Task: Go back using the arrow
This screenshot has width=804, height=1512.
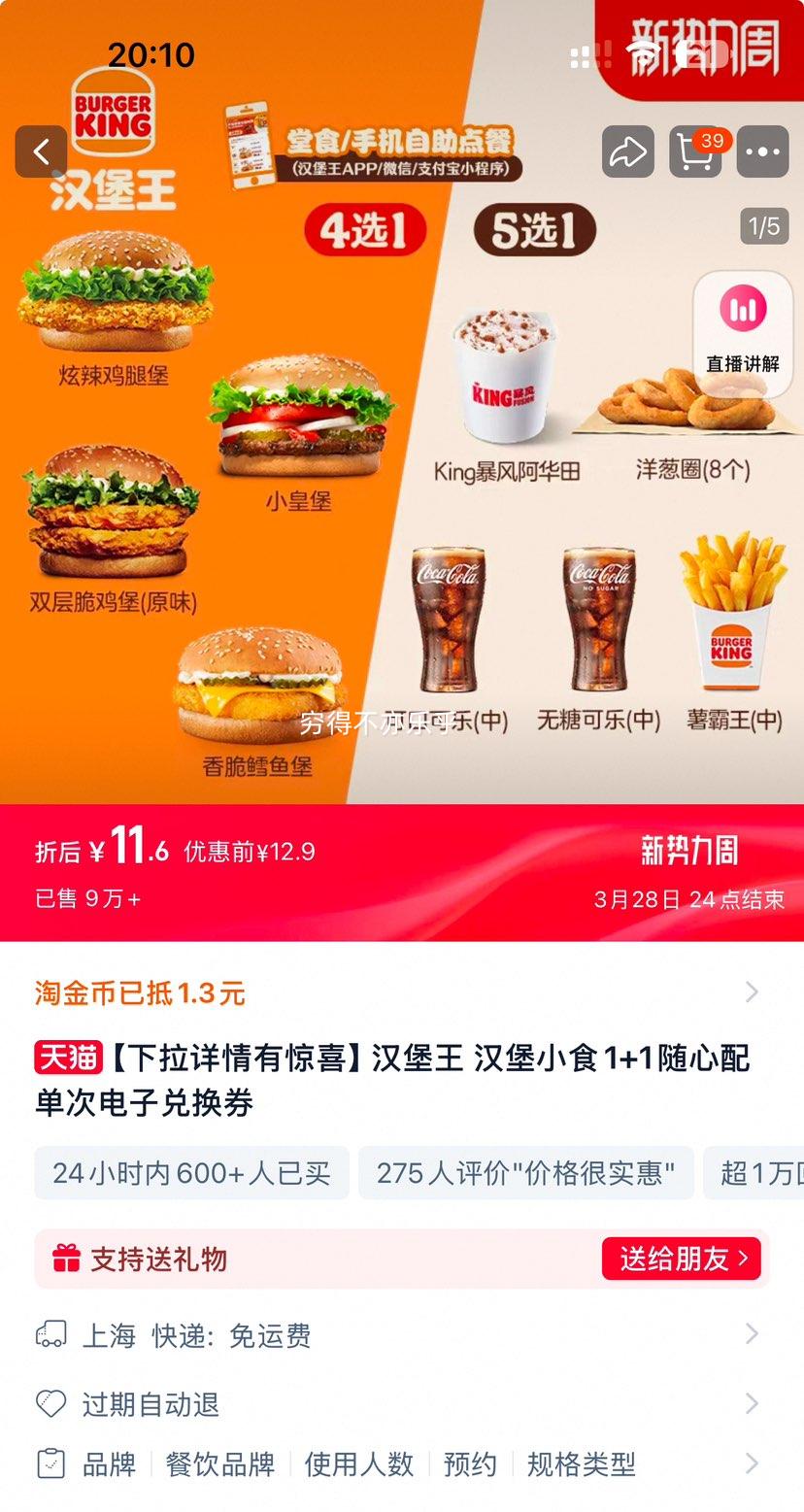Action: [x=41, y=151]
